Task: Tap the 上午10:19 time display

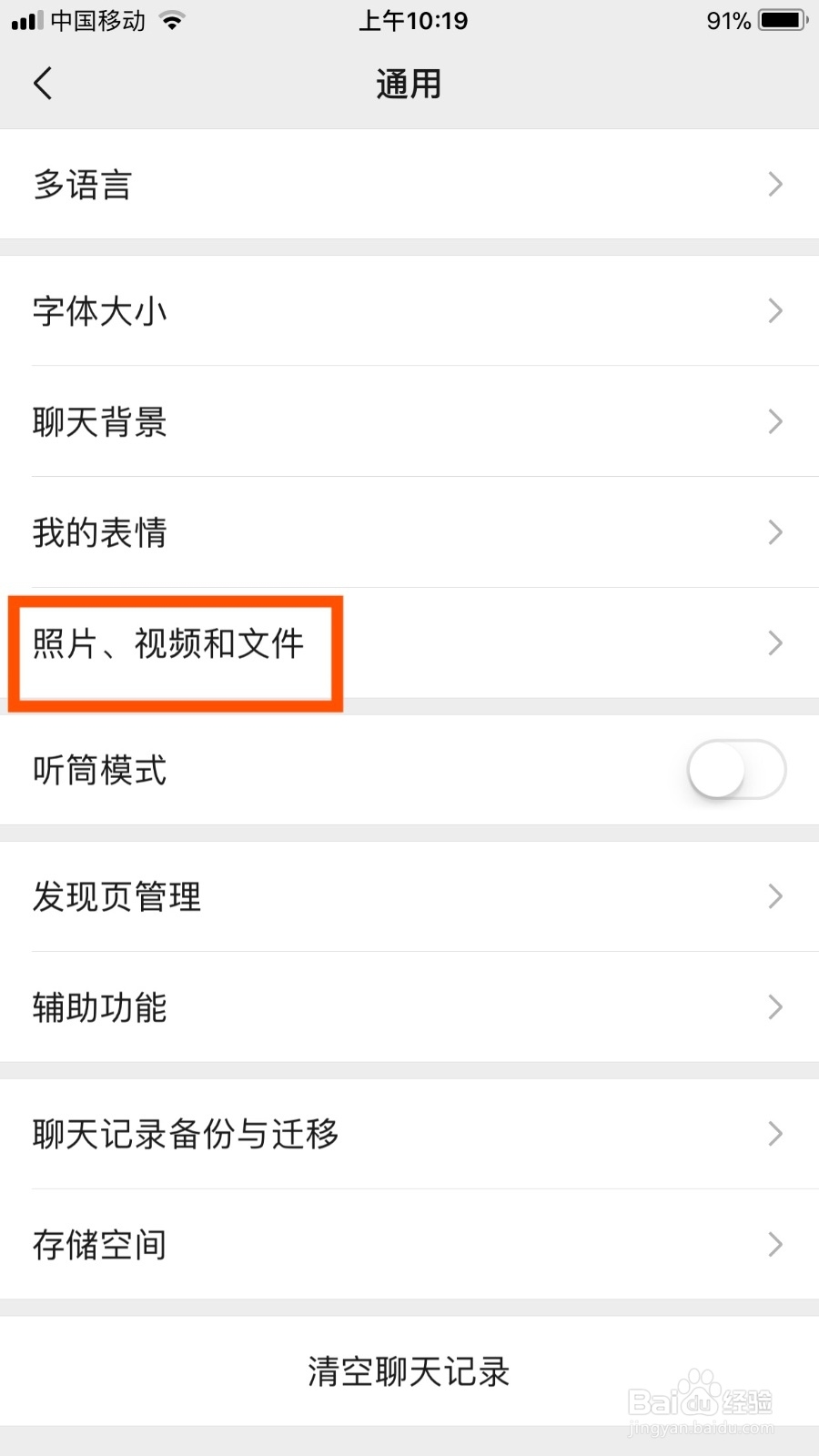Action: [412, 19]
